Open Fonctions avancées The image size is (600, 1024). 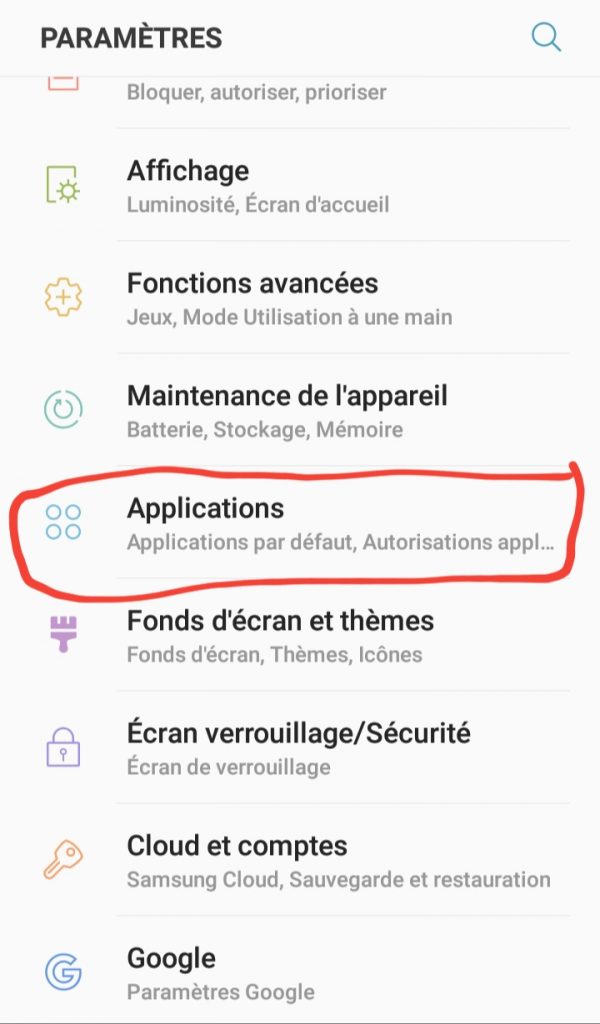300,298
